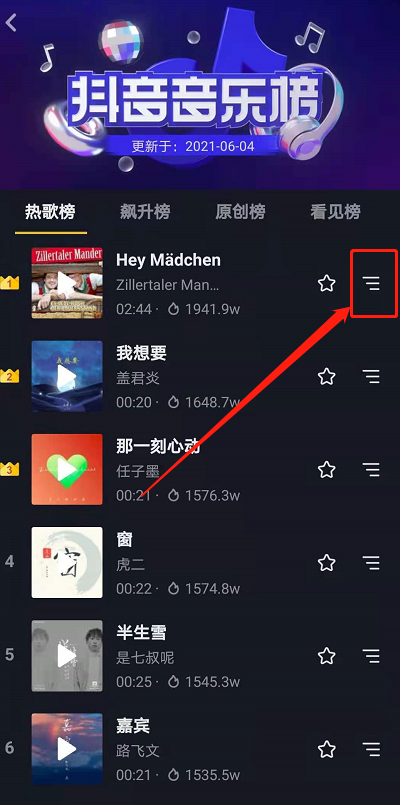The image size is (400, 805).
Task: Play the 嘉宾 song cover
Action: [67, 749]
